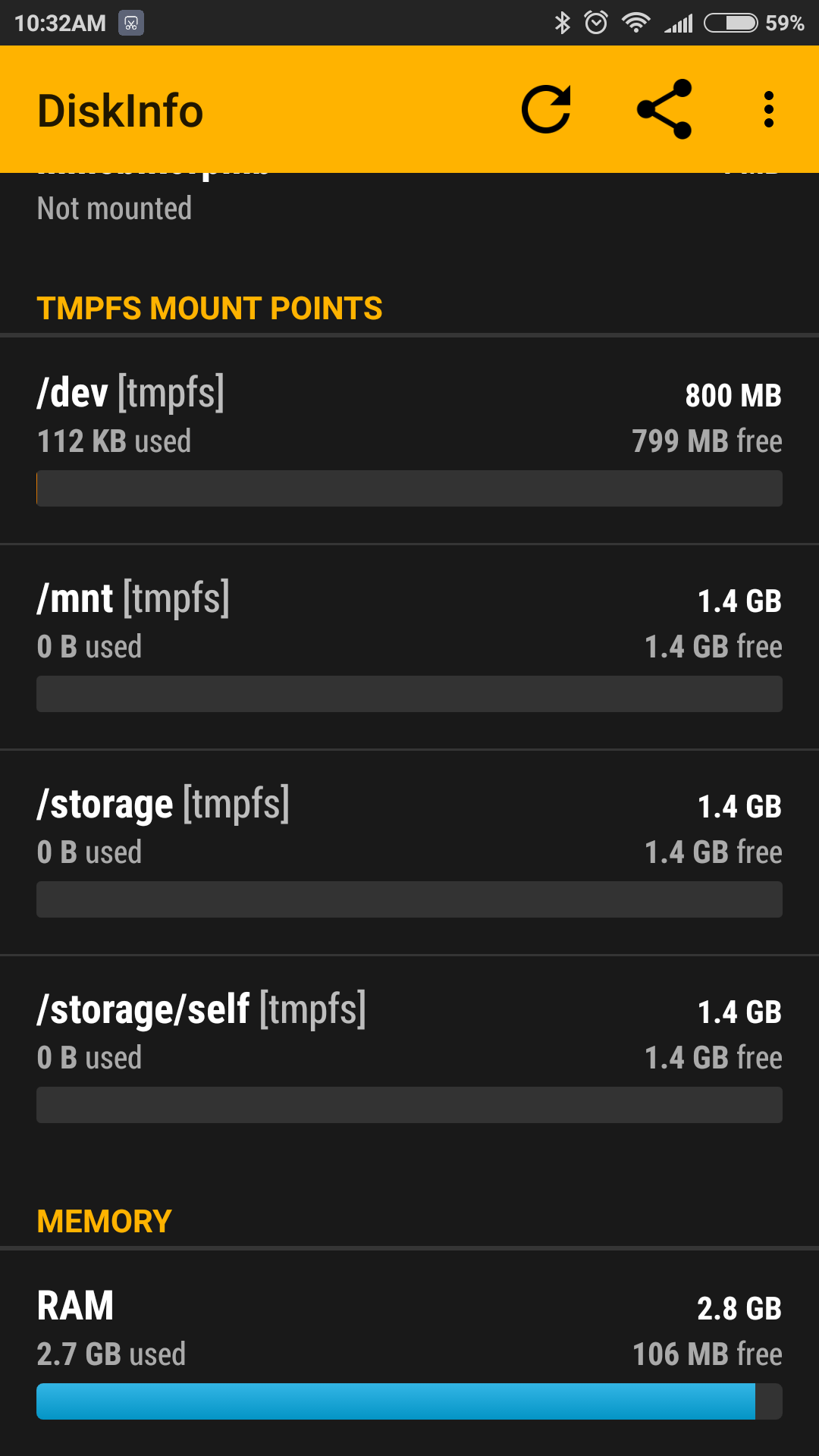Refresh the disk information
Viewport: 819px width, 1456px height.
(546, 110)
